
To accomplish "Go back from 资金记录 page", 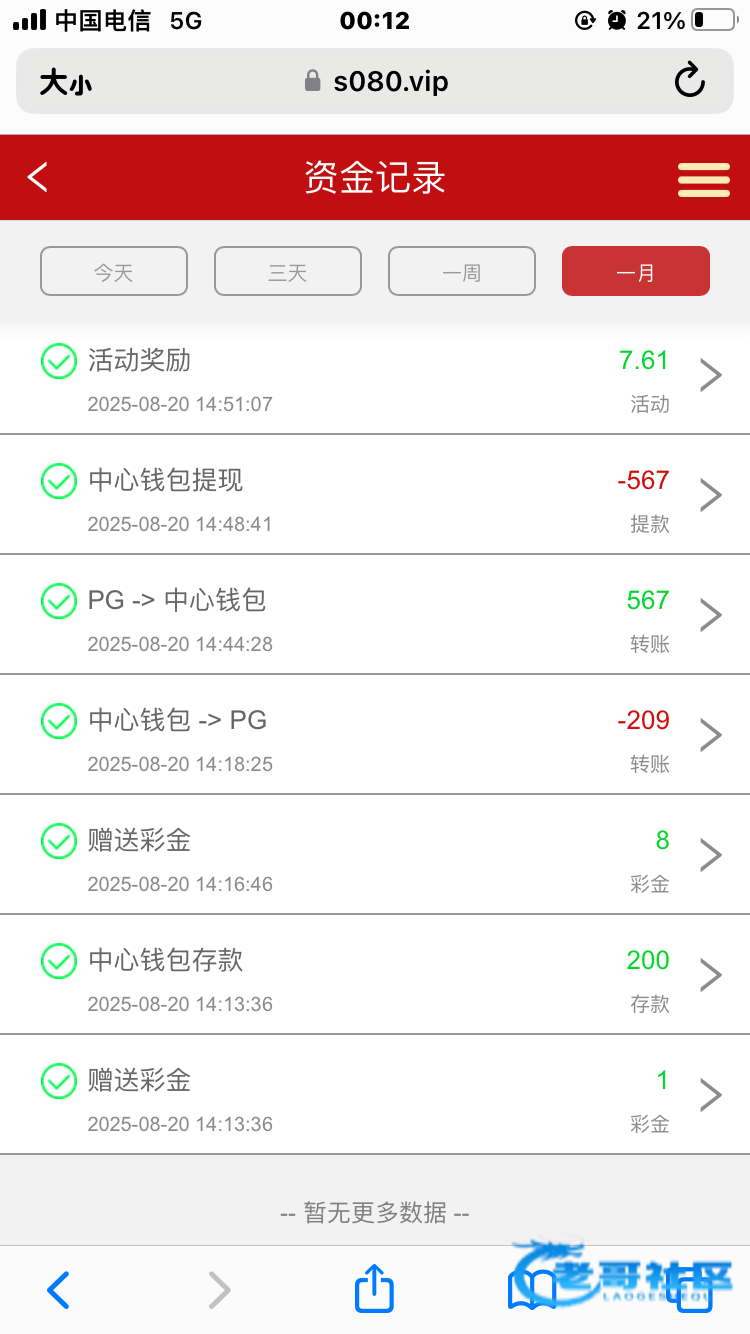I will coord(38,178).
